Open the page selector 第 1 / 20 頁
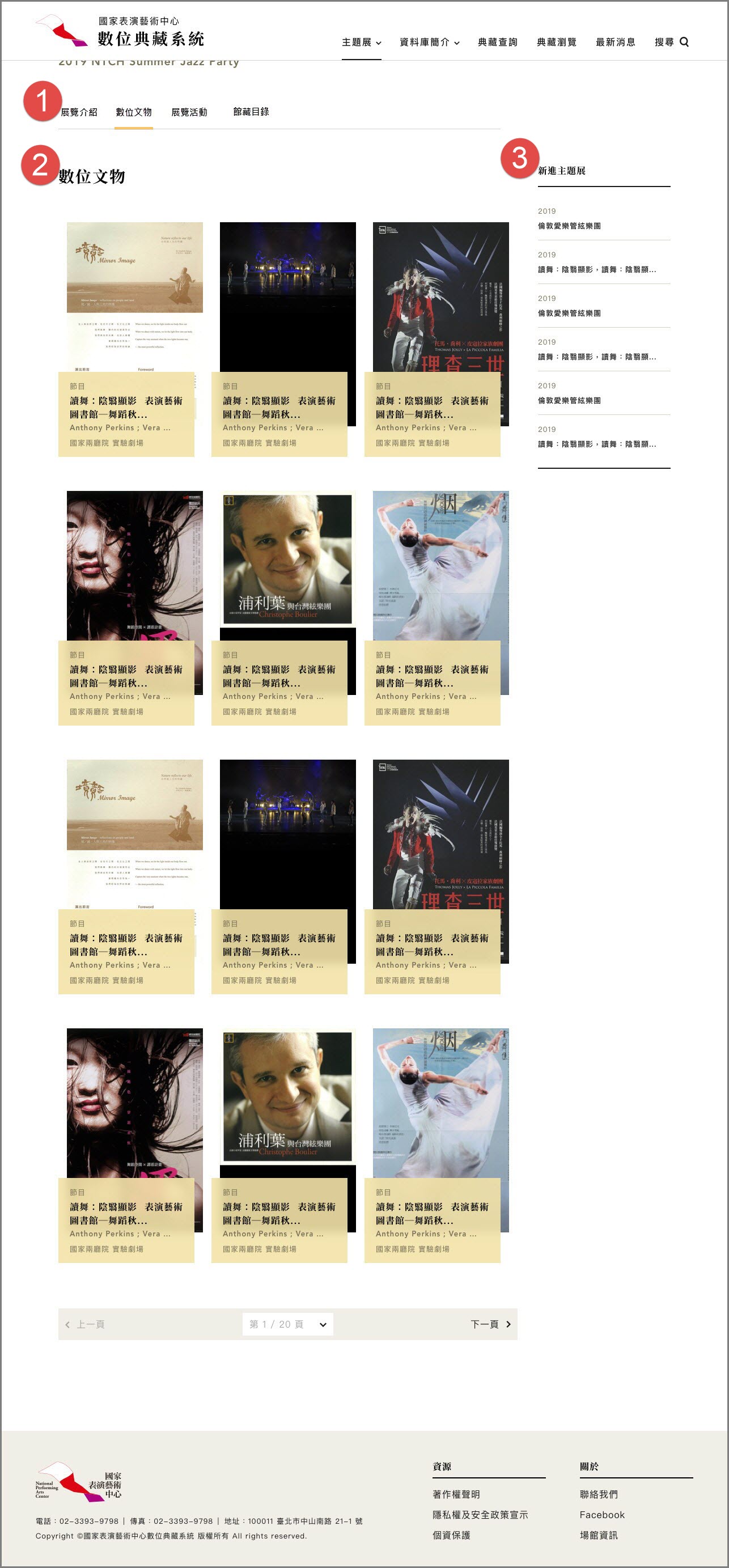This screenshot has width=729, height=1568. 287,1324
